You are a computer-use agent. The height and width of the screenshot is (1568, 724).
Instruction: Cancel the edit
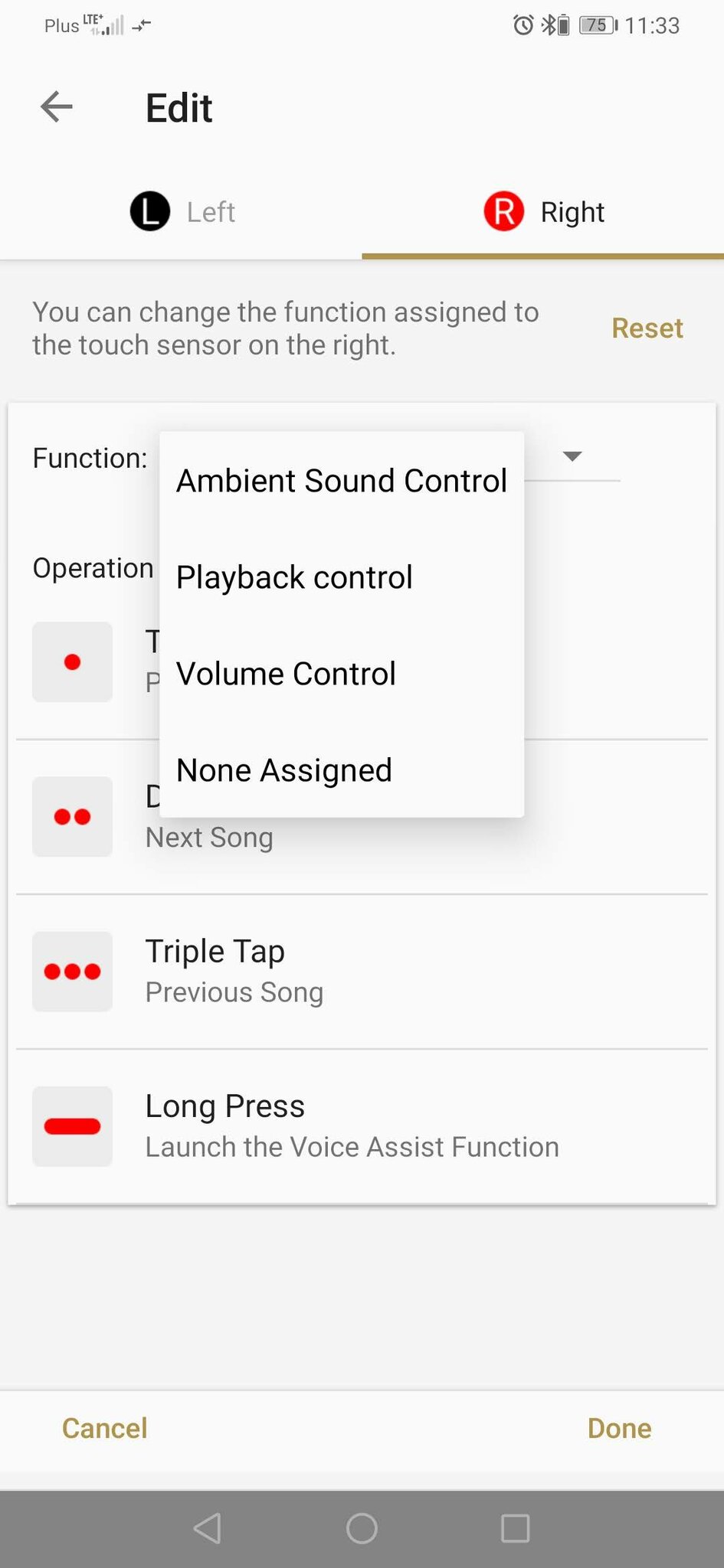click(105, 1429)
